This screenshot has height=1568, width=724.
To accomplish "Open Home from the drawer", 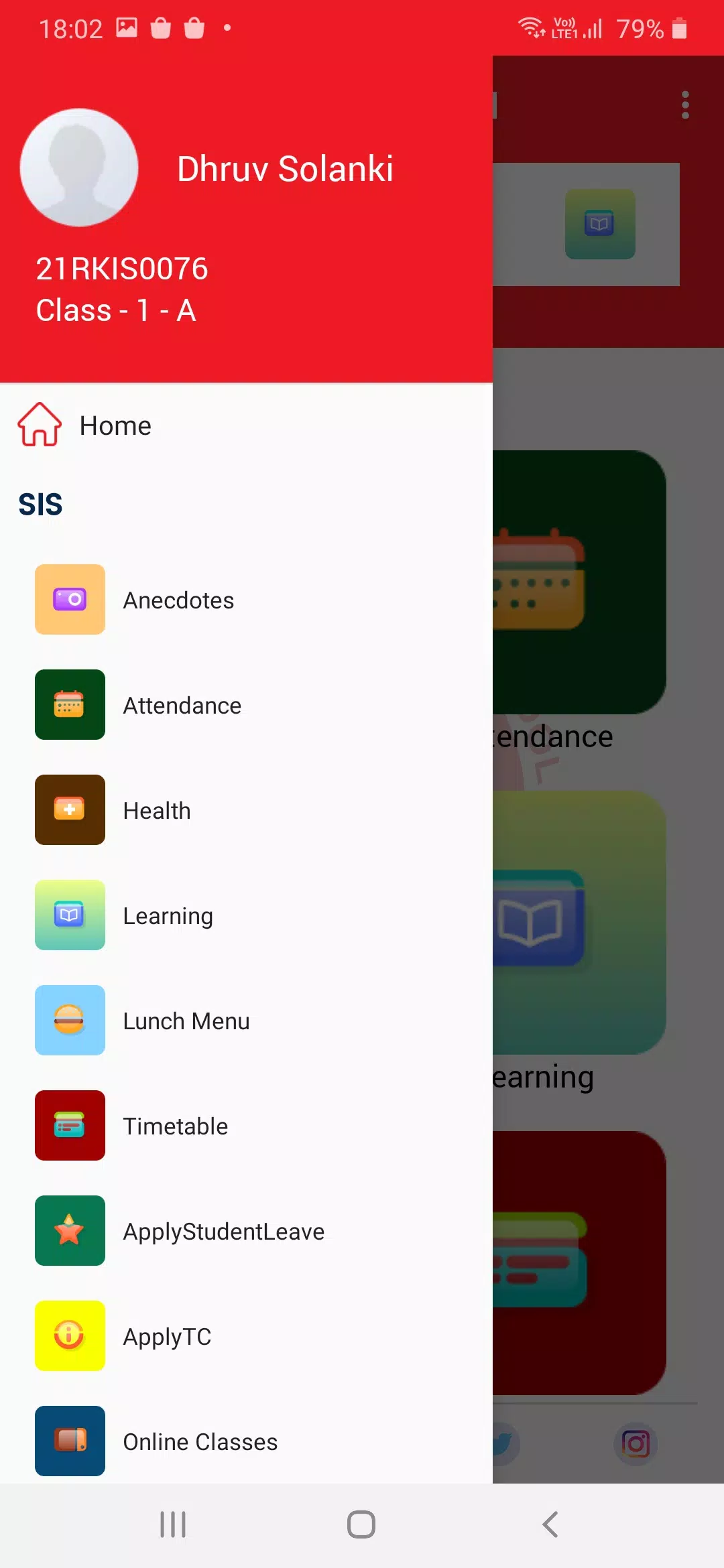I will tap(115, 426).
